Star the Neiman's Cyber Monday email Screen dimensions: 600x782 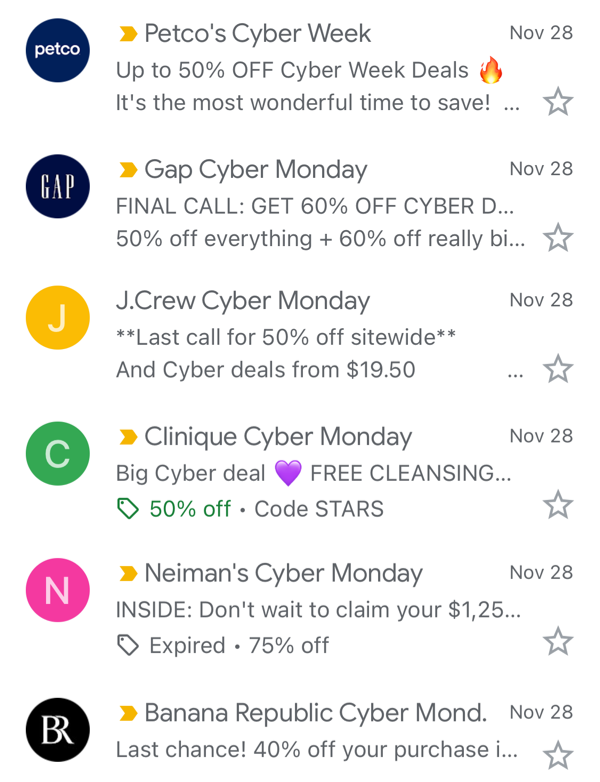557,641
